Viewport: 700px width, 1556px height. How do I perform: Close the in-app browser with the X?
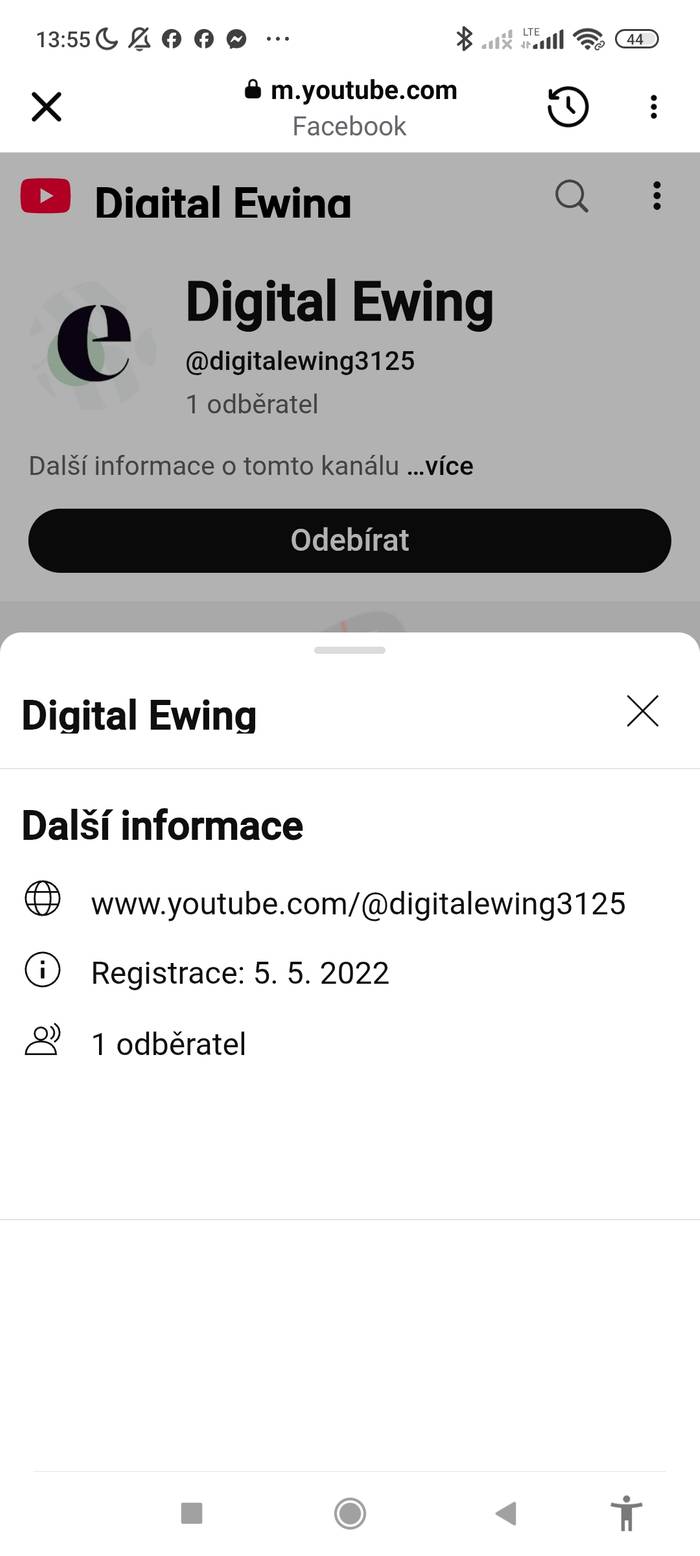click(x=46, y=107)
